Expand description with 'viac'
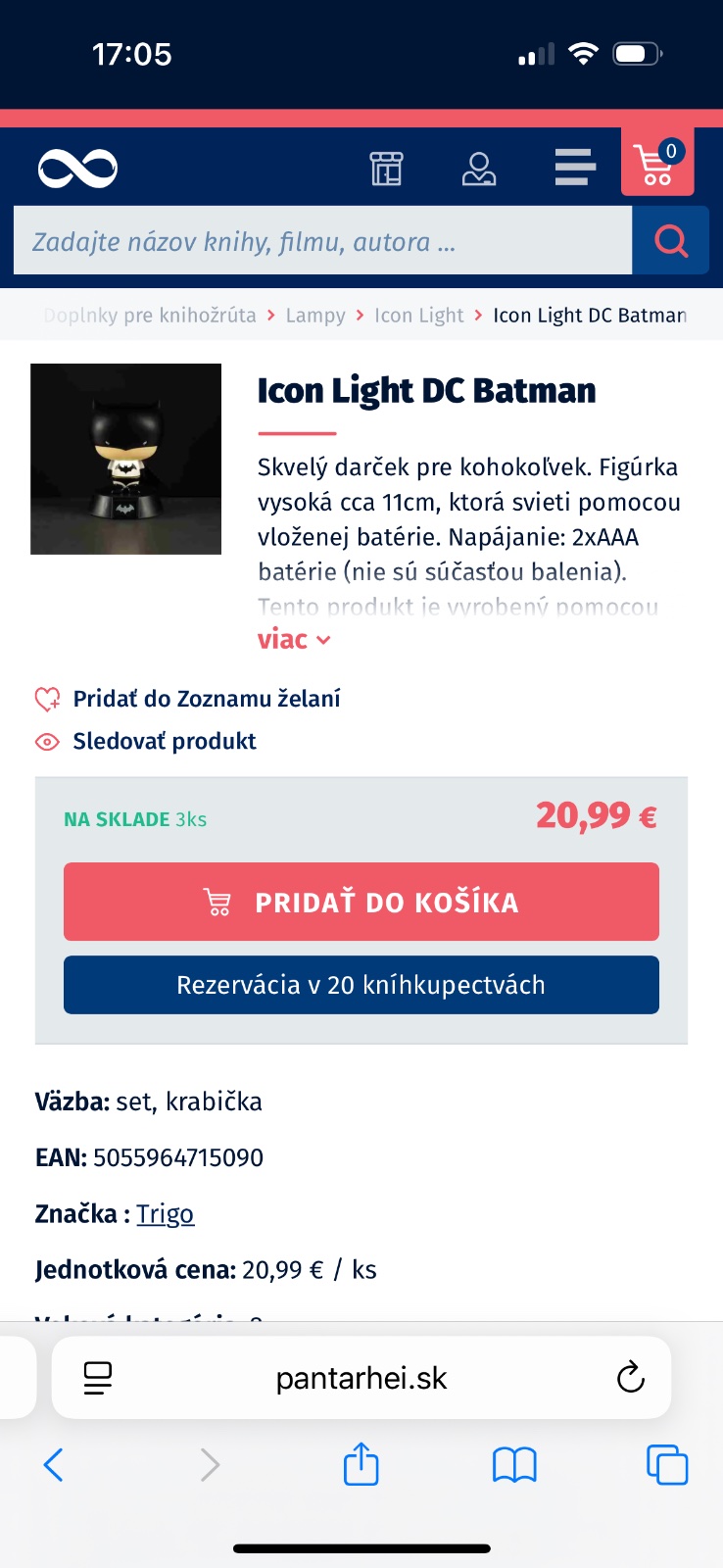 tap(294, 640)
